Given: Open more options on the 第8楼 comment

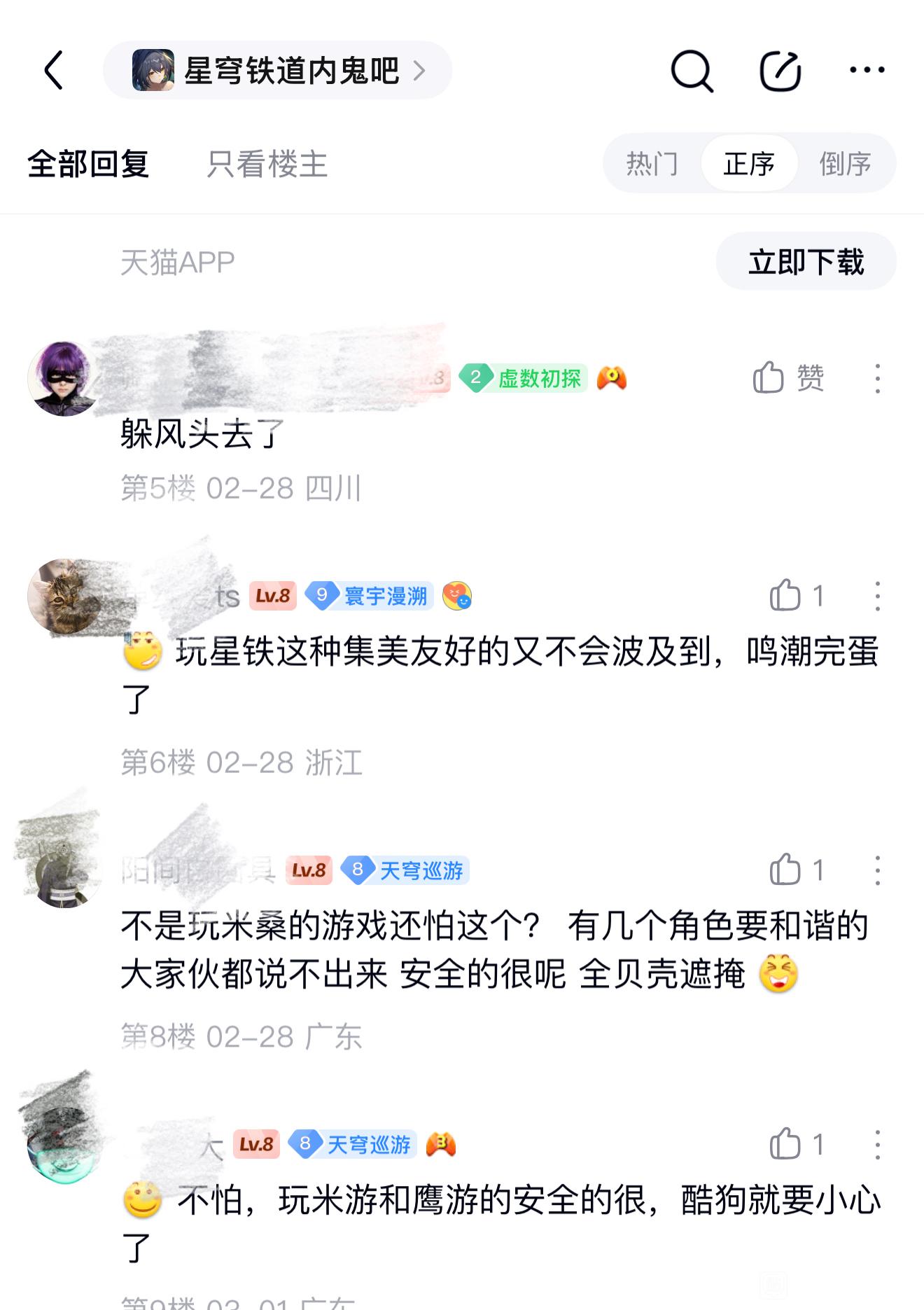Looking at the screenshot, I should (877, 870).
